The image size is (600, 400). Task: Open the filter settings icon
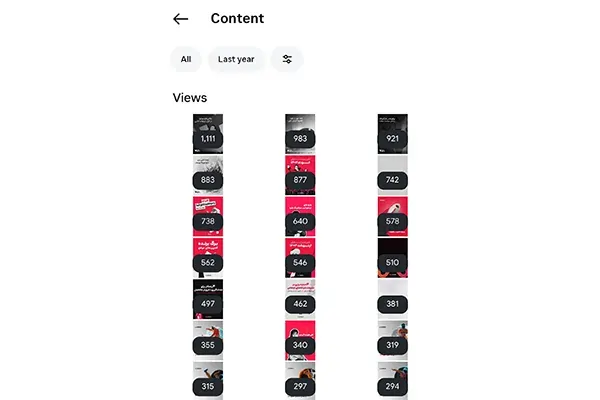(x=287, y=59)
